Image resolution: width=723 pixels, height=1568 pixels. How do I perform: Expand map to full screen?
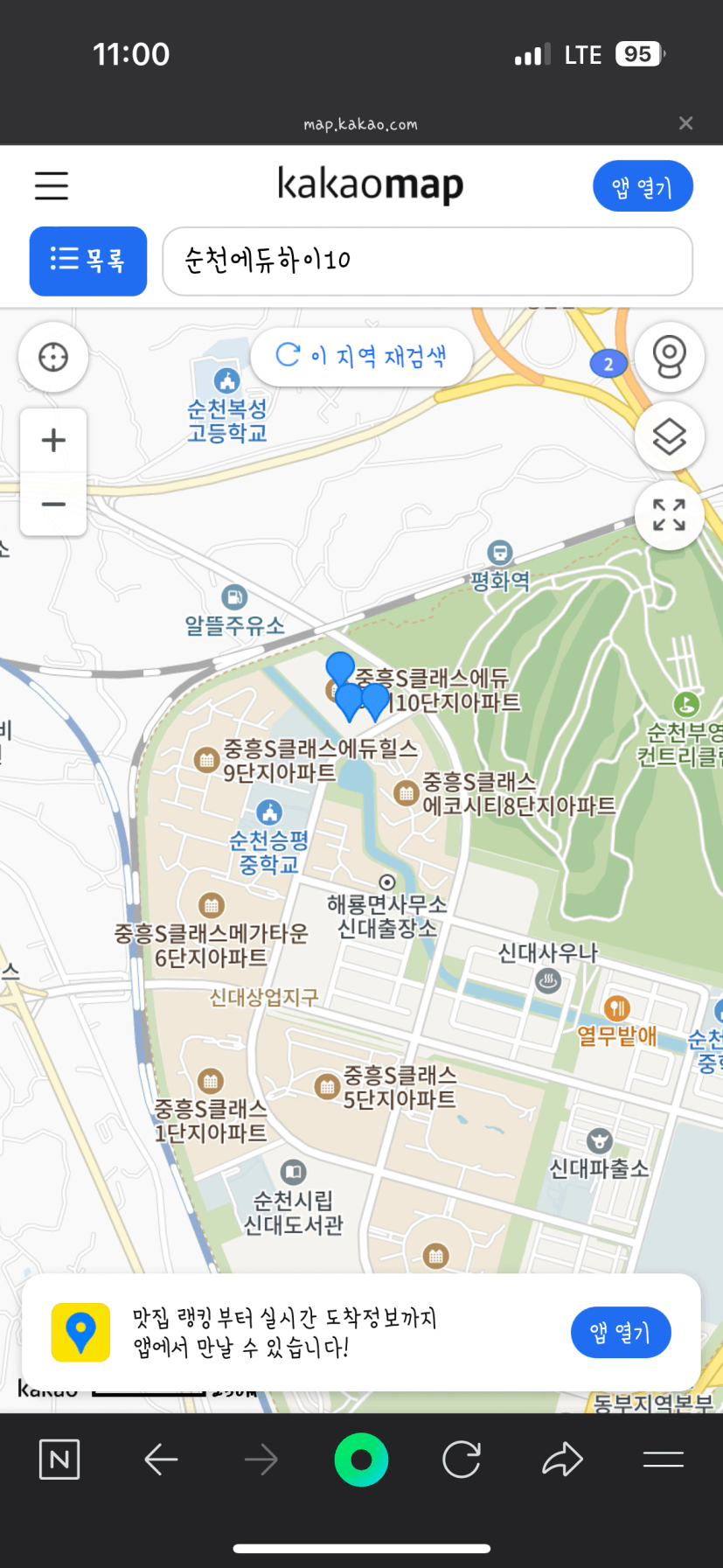click(x=669, y=514)
